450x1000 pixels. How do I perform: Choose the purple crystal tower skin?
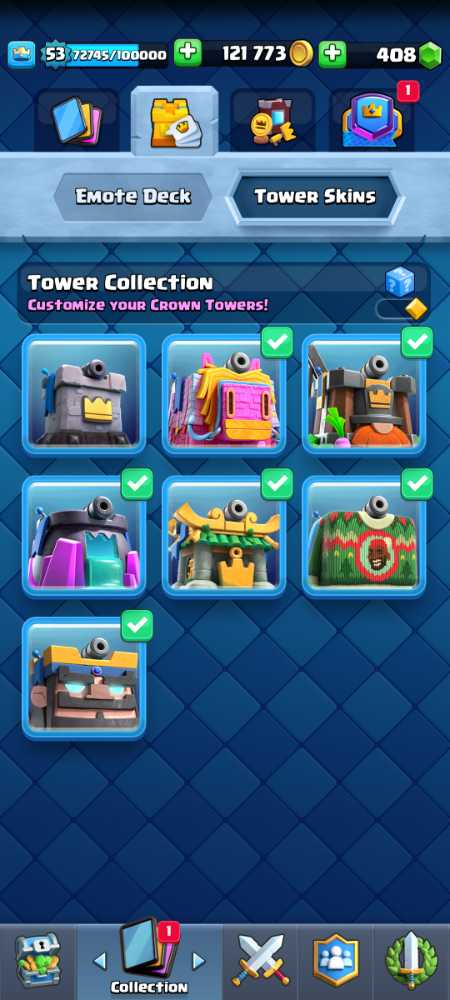point(84,536)
